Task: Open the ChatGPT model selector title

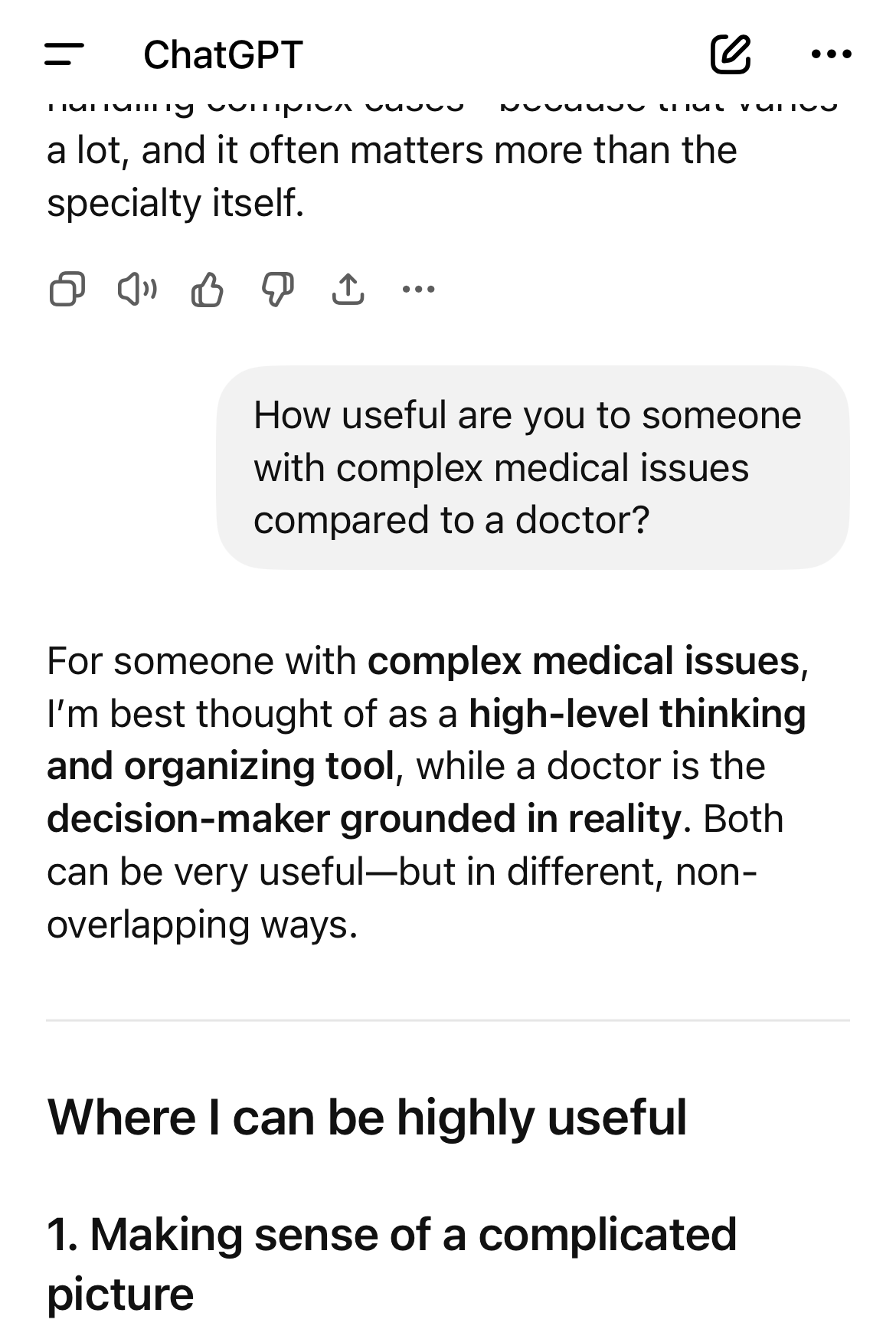Action: coord(223,55)
